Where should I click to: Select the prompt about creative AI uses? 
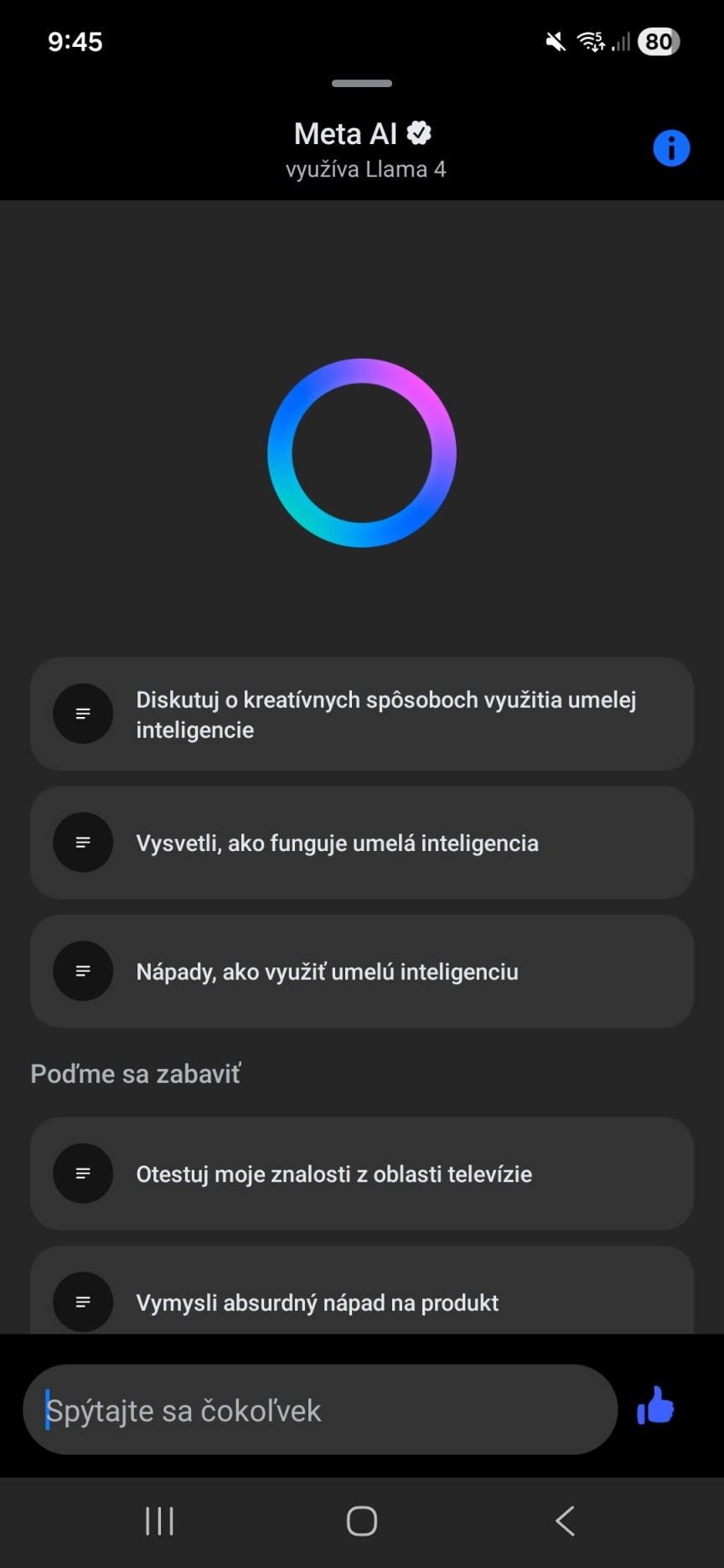[x=362, y=714]
